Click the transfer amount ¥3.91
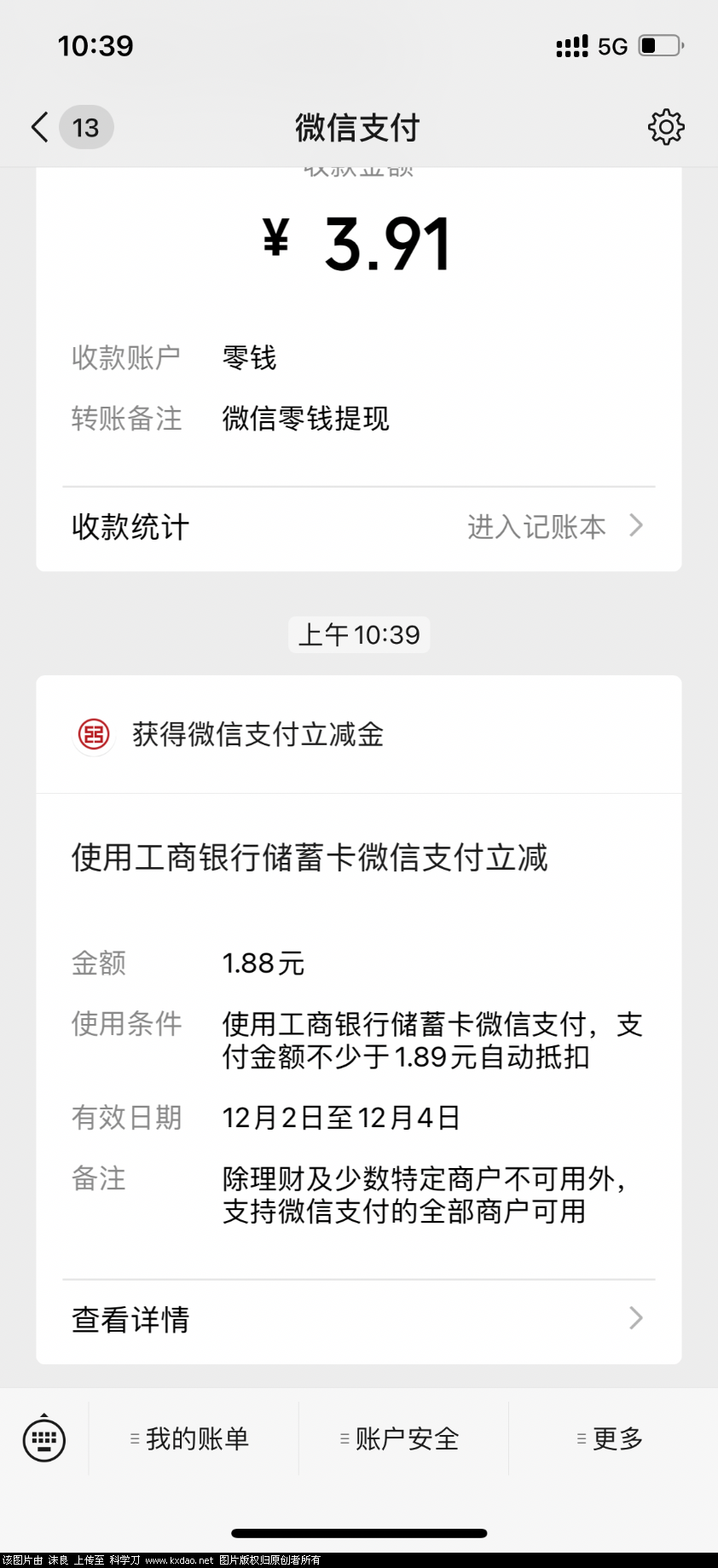The width and height of the screenshot is (718, 1568). 359,240
